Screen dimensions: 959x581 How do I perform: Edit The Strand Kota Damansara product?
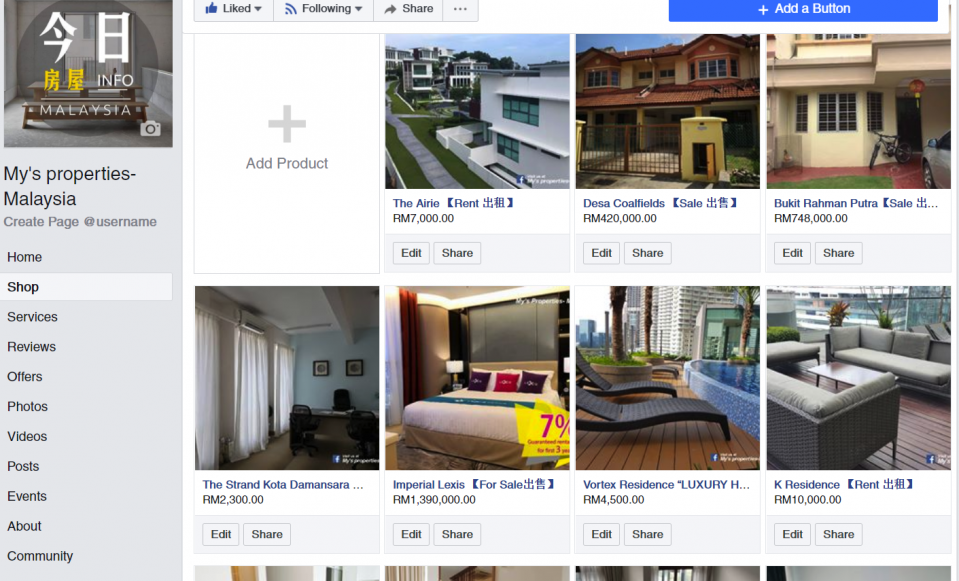221,534
